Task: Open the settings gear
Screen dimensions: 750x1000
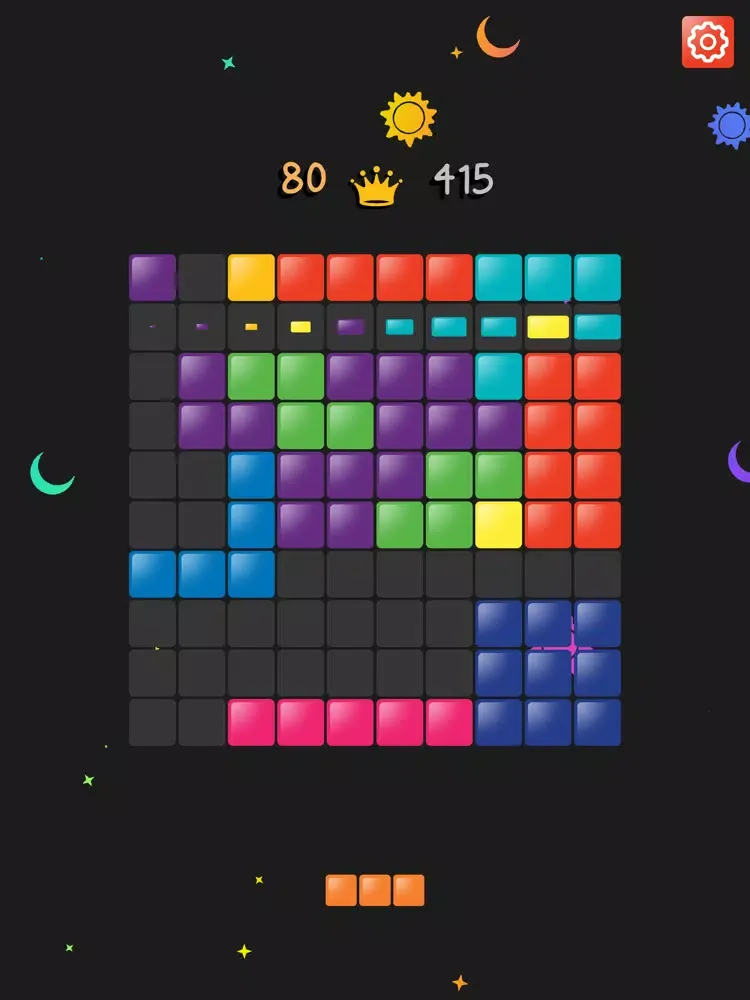Action: [707, 42]
